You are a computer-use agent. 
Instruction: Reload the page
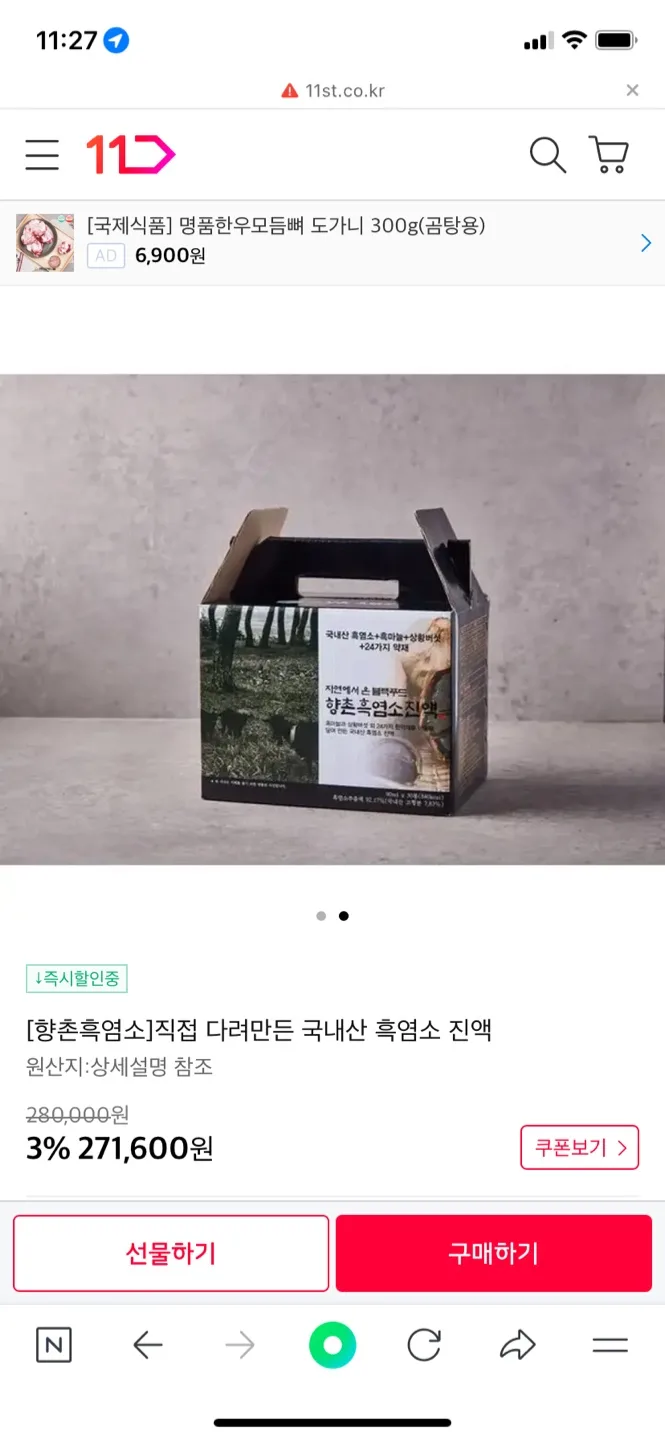coord(424,1346)
